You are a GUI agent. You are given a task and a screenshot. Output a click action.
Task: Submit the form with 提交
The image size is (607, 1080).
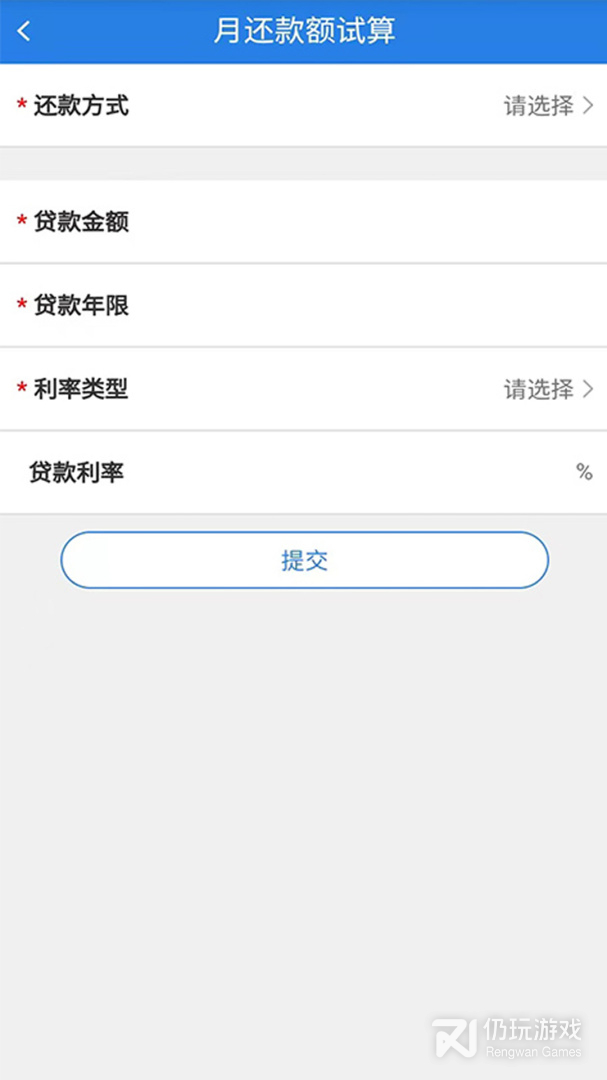click(x=304, y=560)
